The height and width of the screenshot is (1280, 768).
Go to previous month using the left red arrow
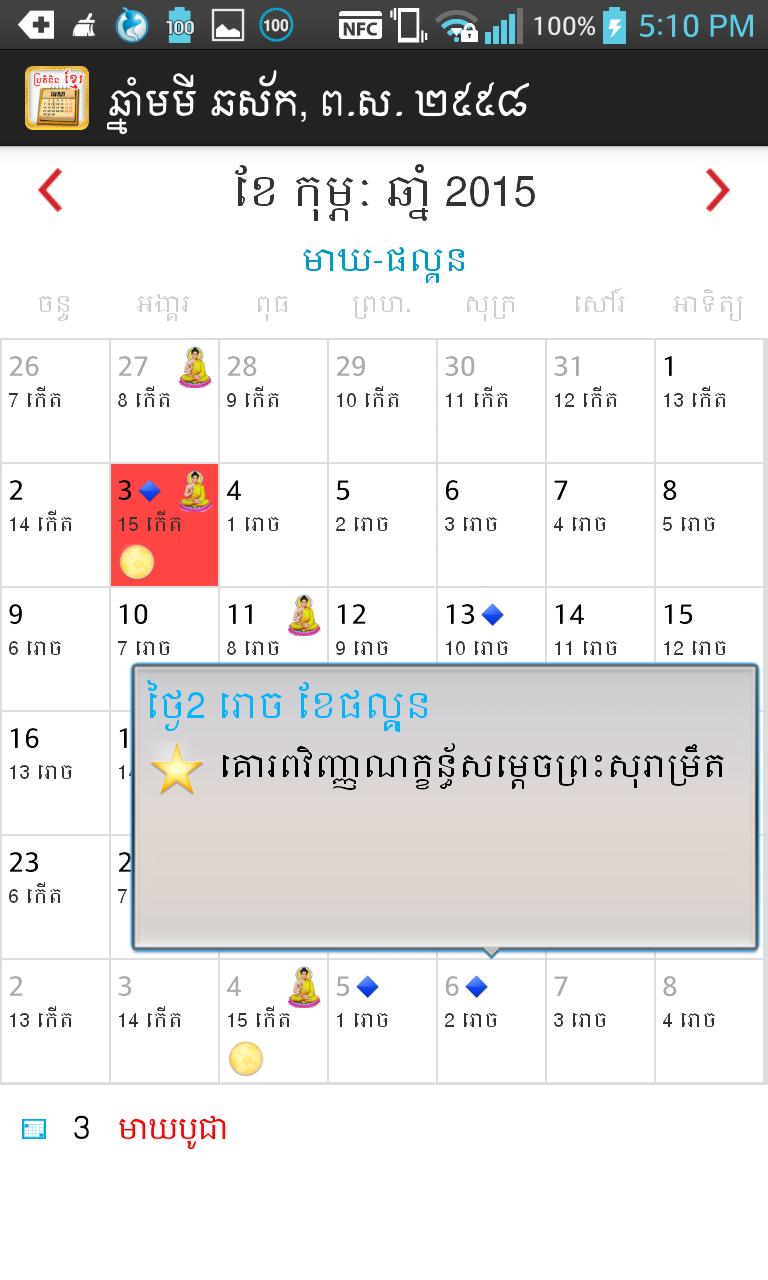(49, 190)
